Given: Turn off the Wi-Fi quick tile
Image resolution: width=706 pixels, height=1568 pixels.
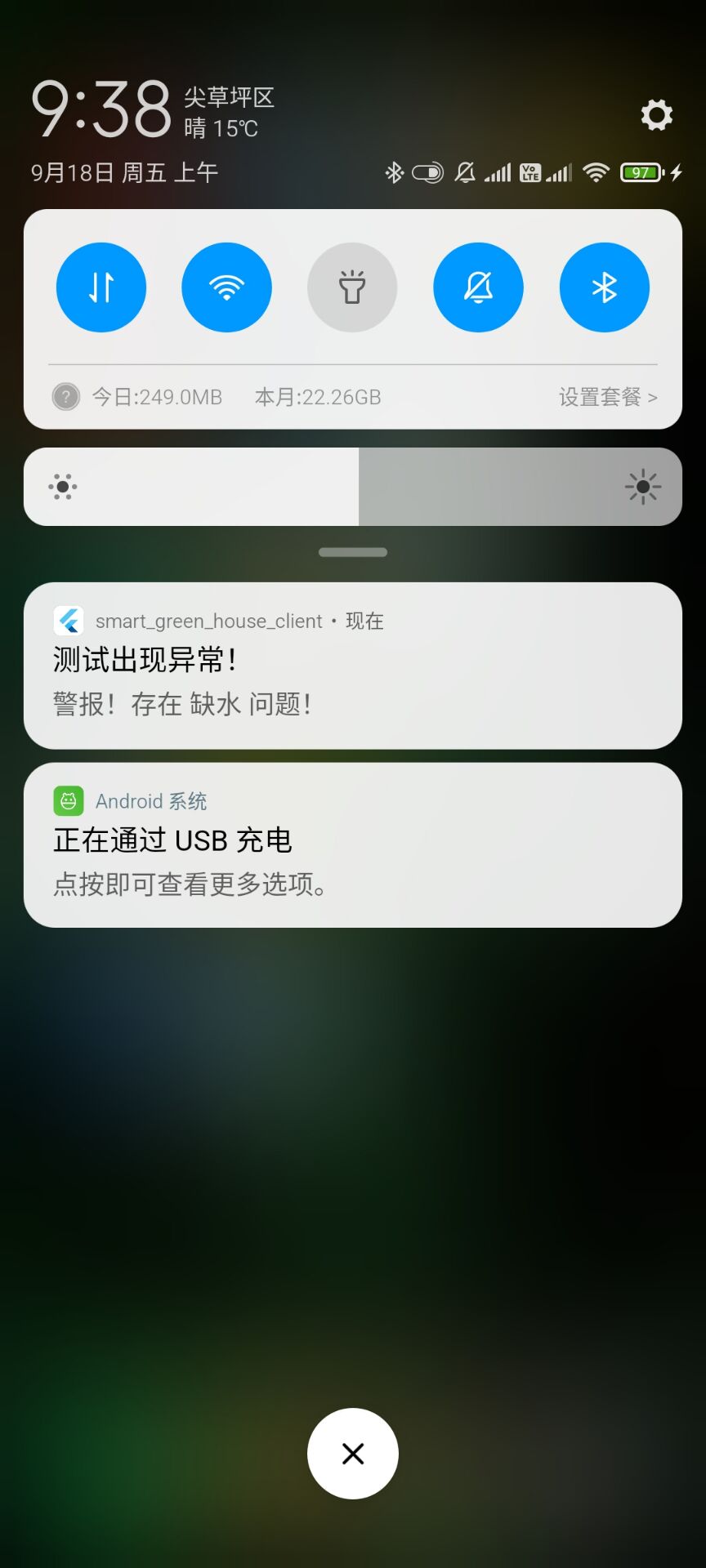Looking at the screenshot, I should 226,287.
